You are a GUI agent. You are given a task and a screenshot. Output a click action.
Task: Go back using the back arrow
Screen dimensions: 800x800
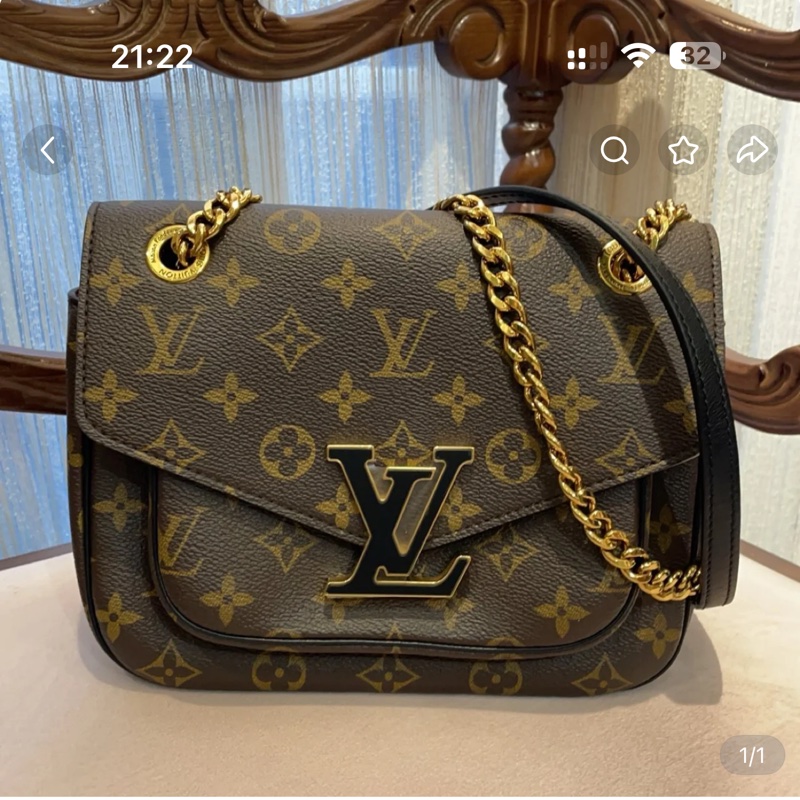tap(47, 150)
